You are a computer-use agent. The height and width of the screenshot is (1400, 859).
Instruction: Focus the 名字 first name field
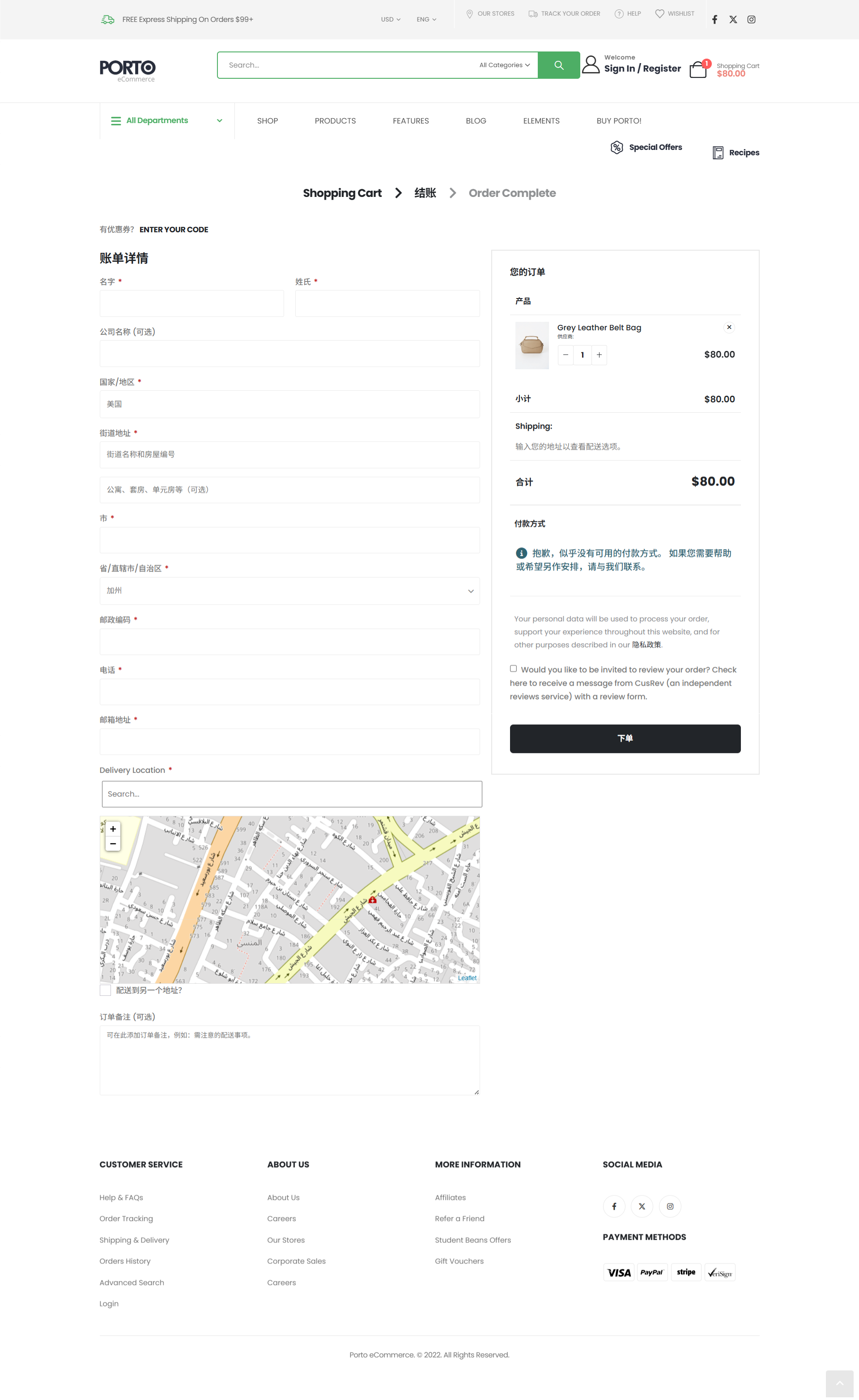pyautogui.click(x=191, y=303)
